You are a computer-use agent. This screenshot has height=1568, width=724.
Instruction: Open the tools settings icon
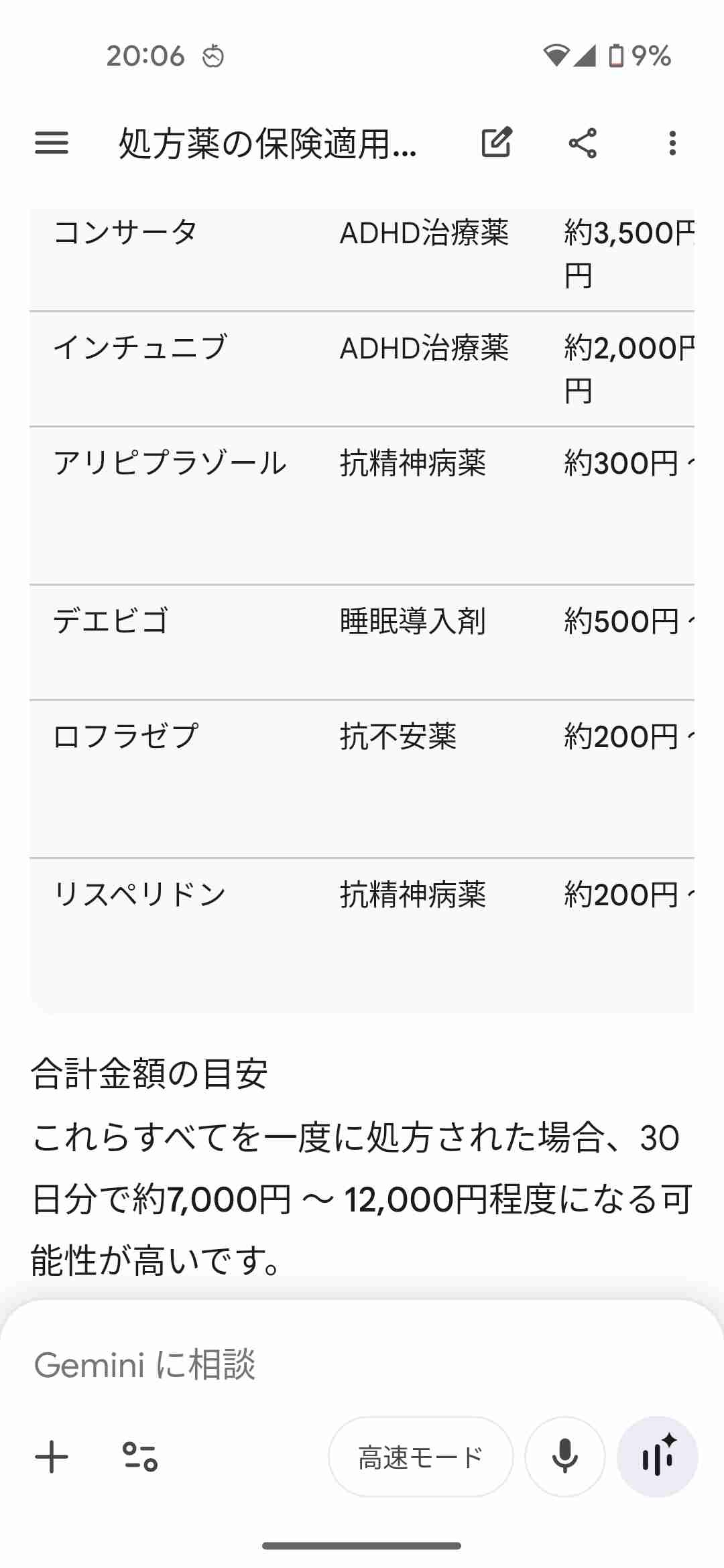coord(140,1457)
